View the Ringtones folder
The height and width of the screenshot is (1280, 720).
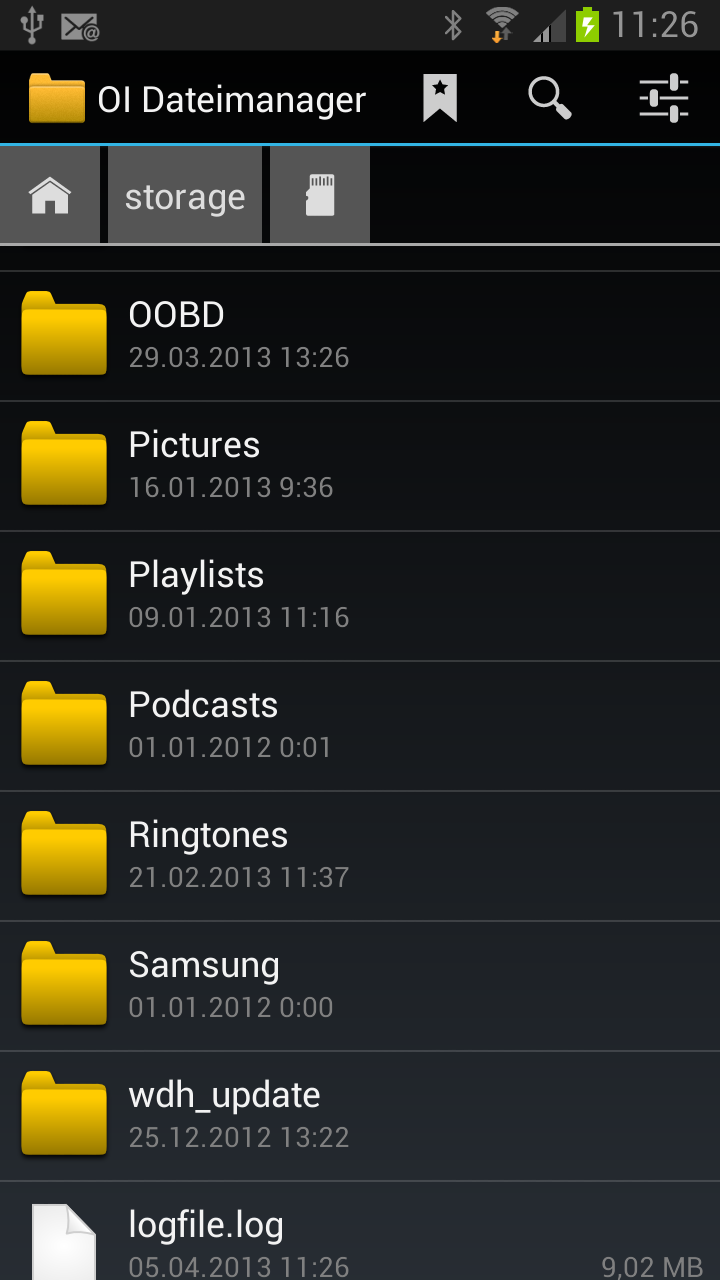[360, 856]
